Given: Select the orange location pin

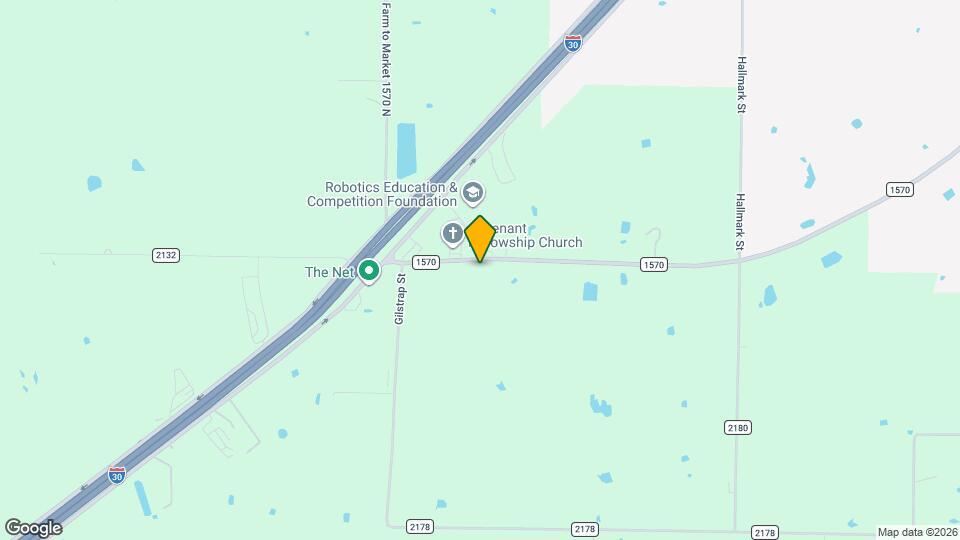Looking at the screenshot, I should [x=480, y=240].
